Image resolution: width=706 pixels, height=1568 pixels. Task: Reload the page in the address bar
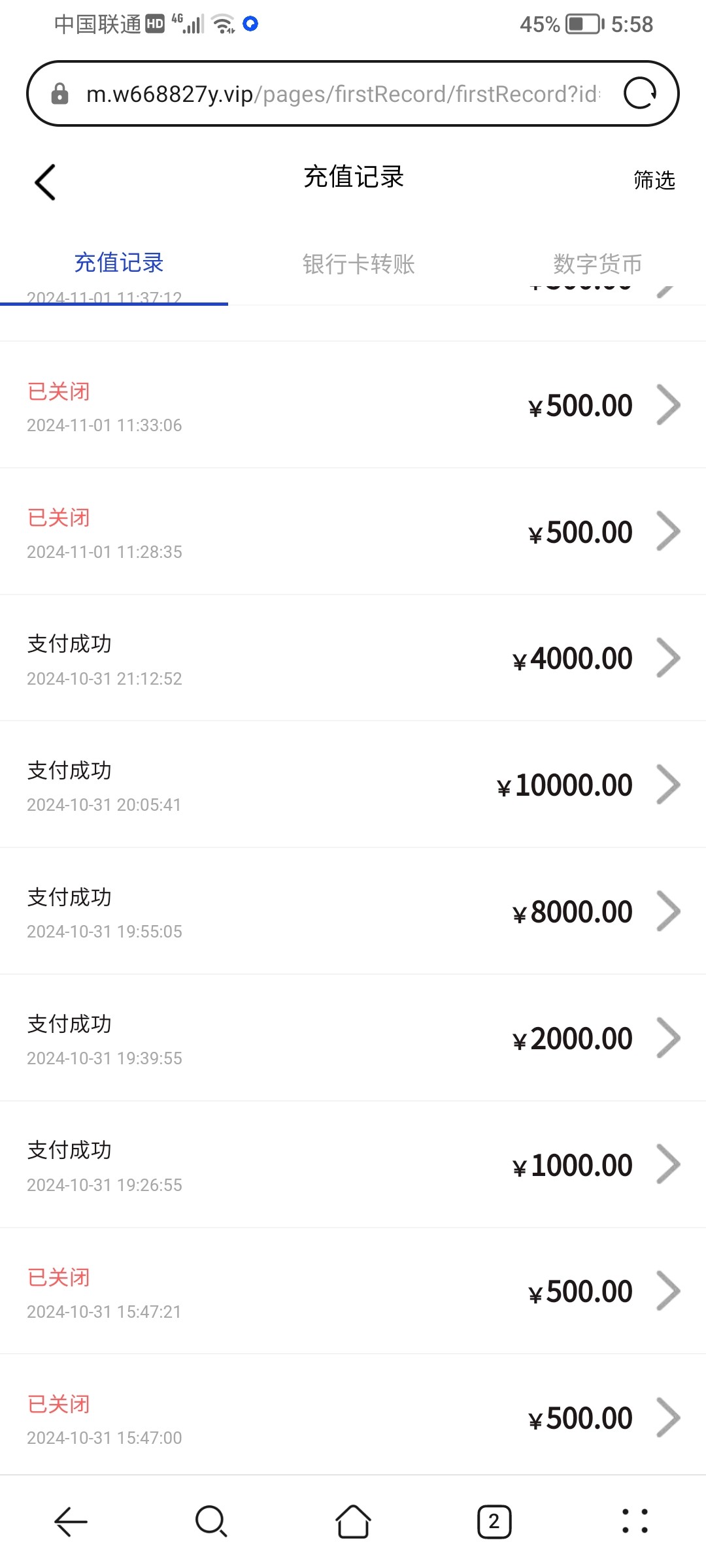coord(639,93)
